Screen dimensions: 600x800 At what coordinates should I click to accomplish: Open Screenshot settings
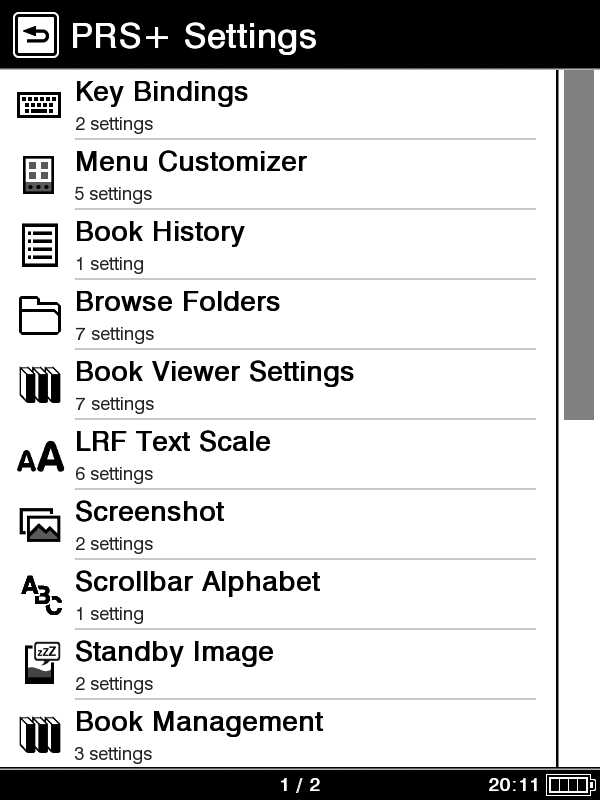275,525
